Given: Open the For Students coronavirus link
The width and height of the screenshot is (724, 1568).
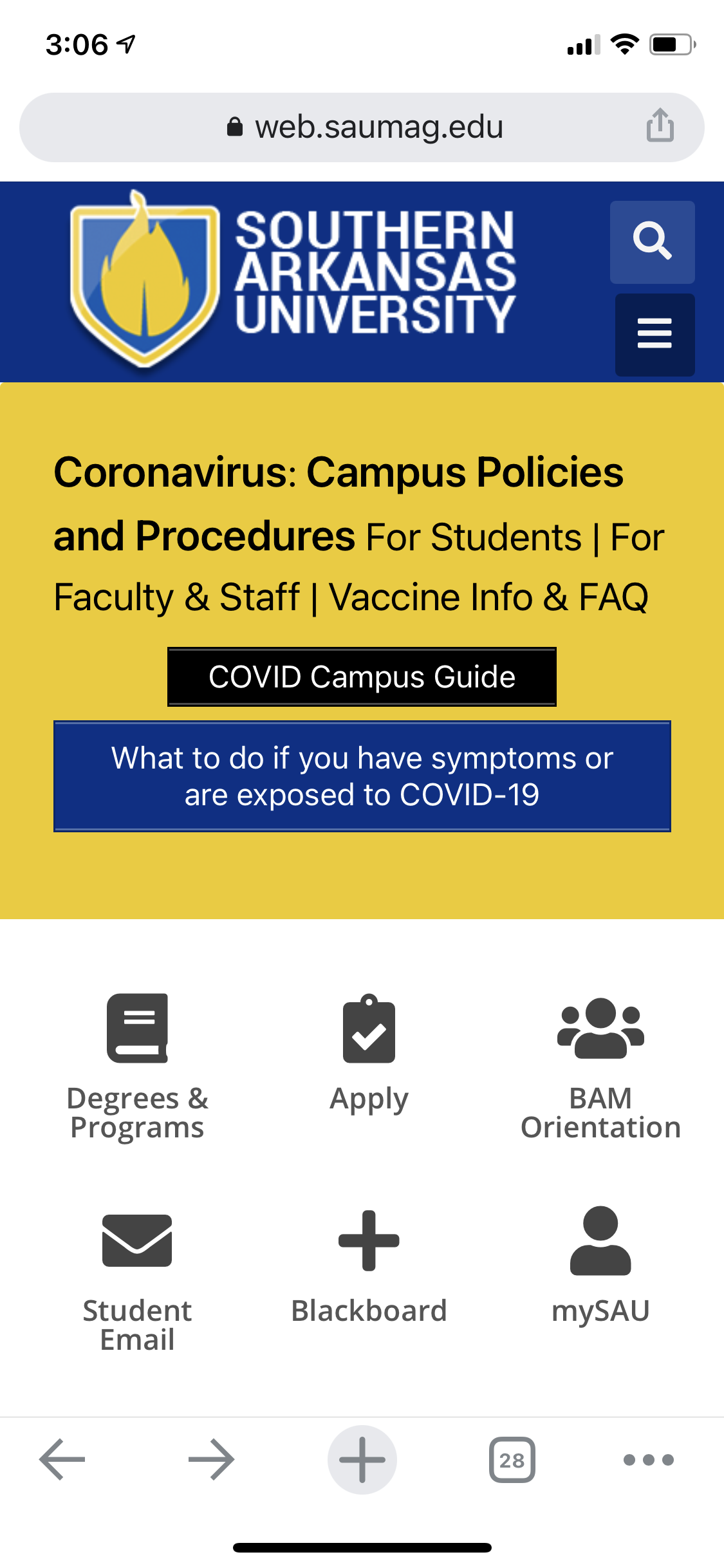Looking at the screenshot, I should click(474, 537).
